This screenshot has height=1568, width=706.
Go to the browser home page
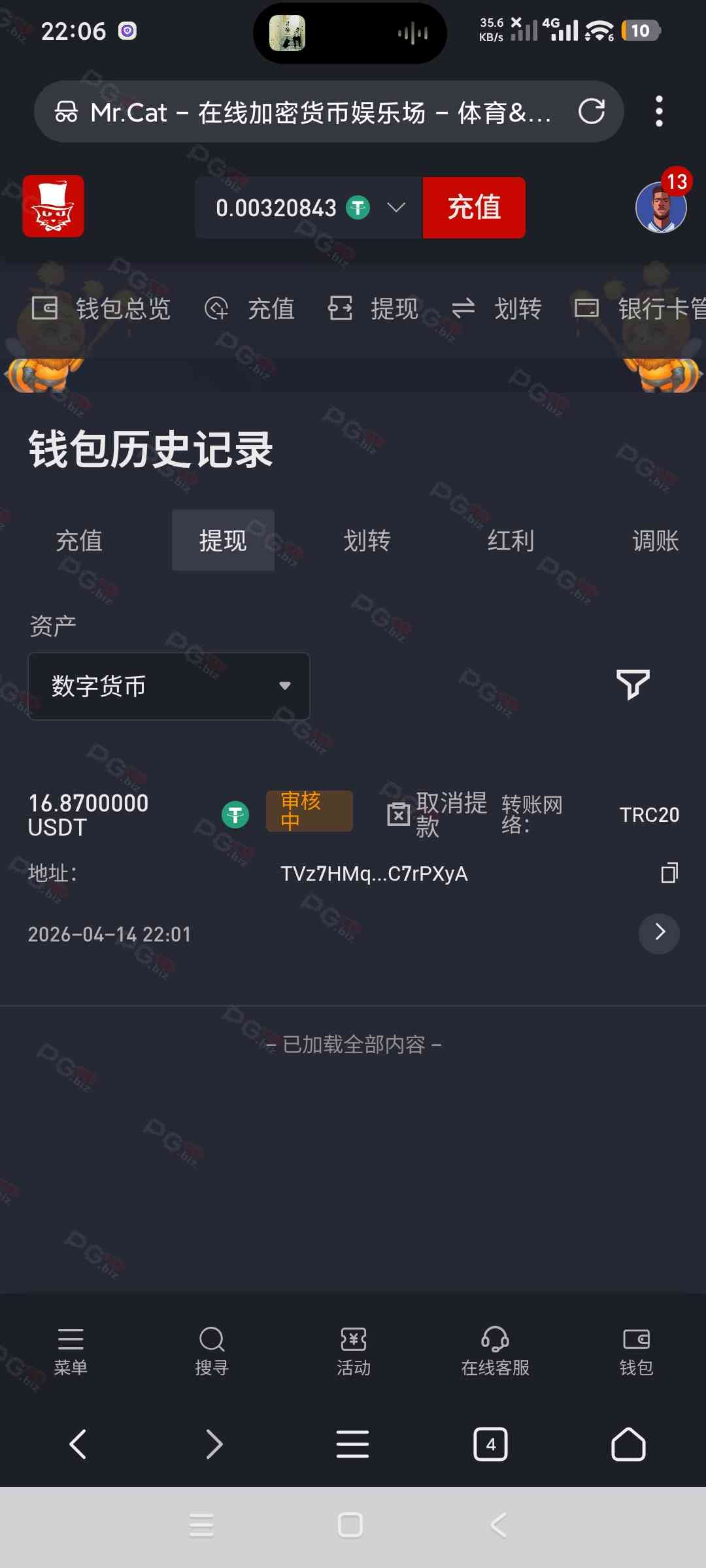pos(628,1444)
